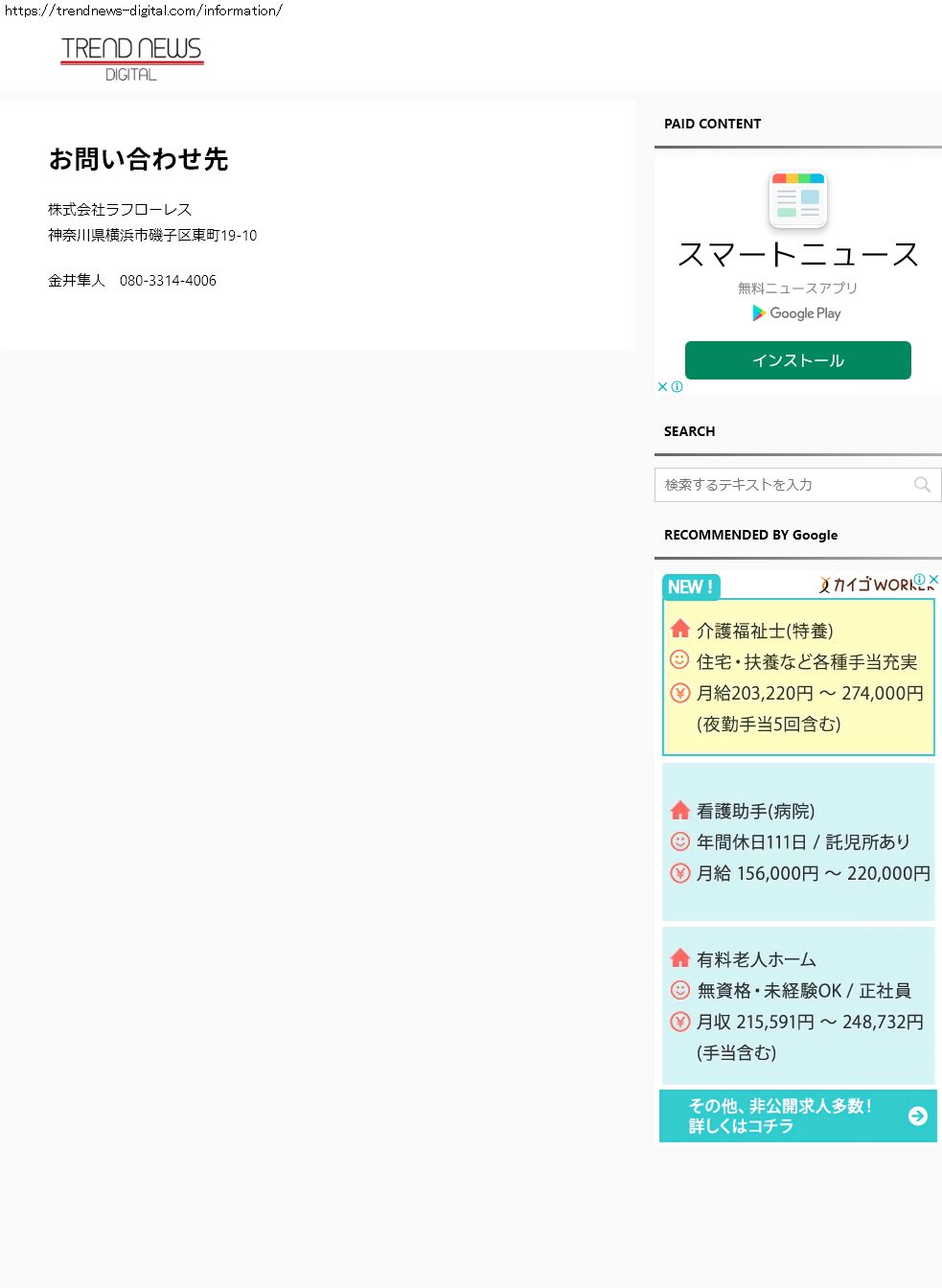
Task: Tap the search magnifier icon
Action: (x=922, y=485)
